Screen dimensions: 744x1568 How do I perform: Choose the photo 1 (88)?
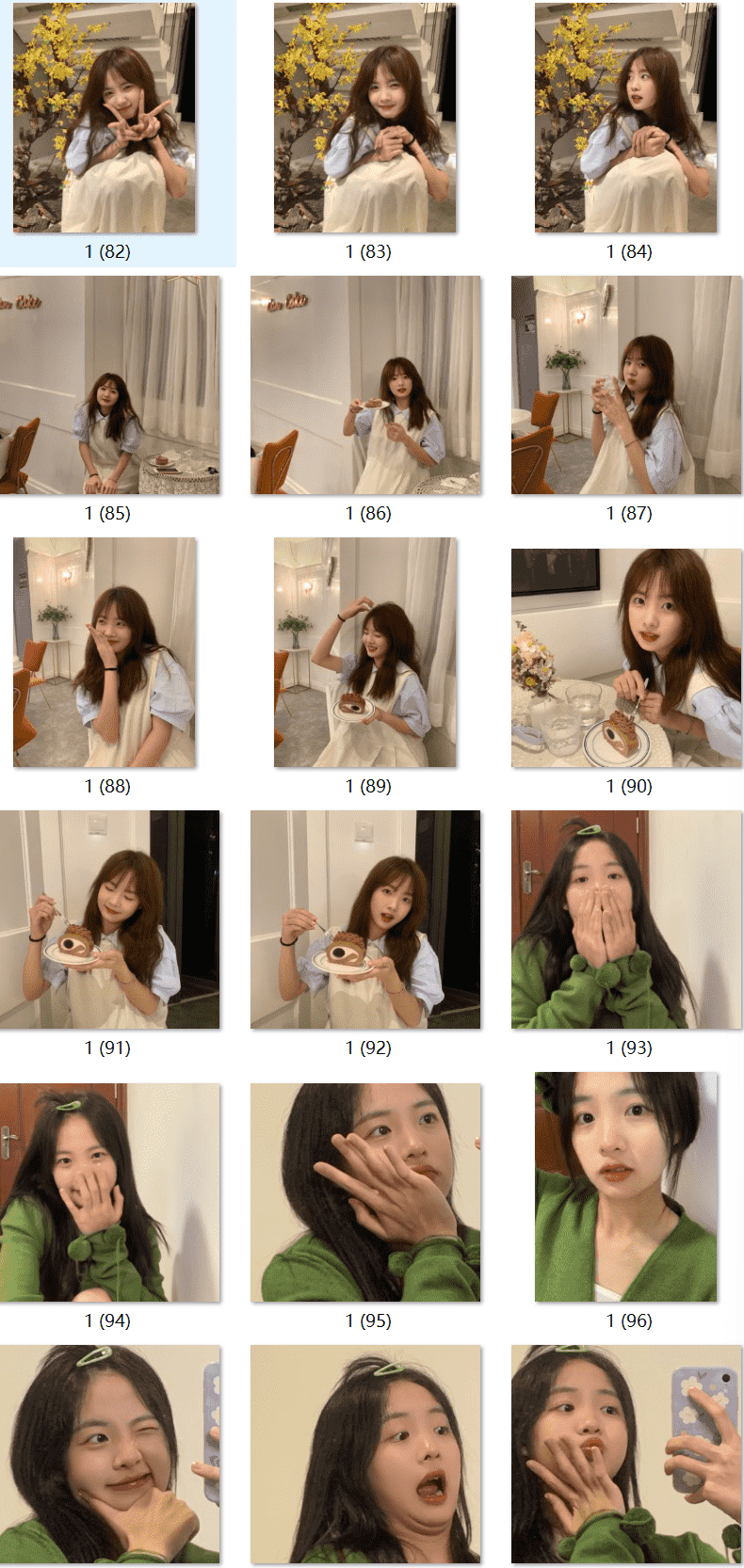point(105,652)
